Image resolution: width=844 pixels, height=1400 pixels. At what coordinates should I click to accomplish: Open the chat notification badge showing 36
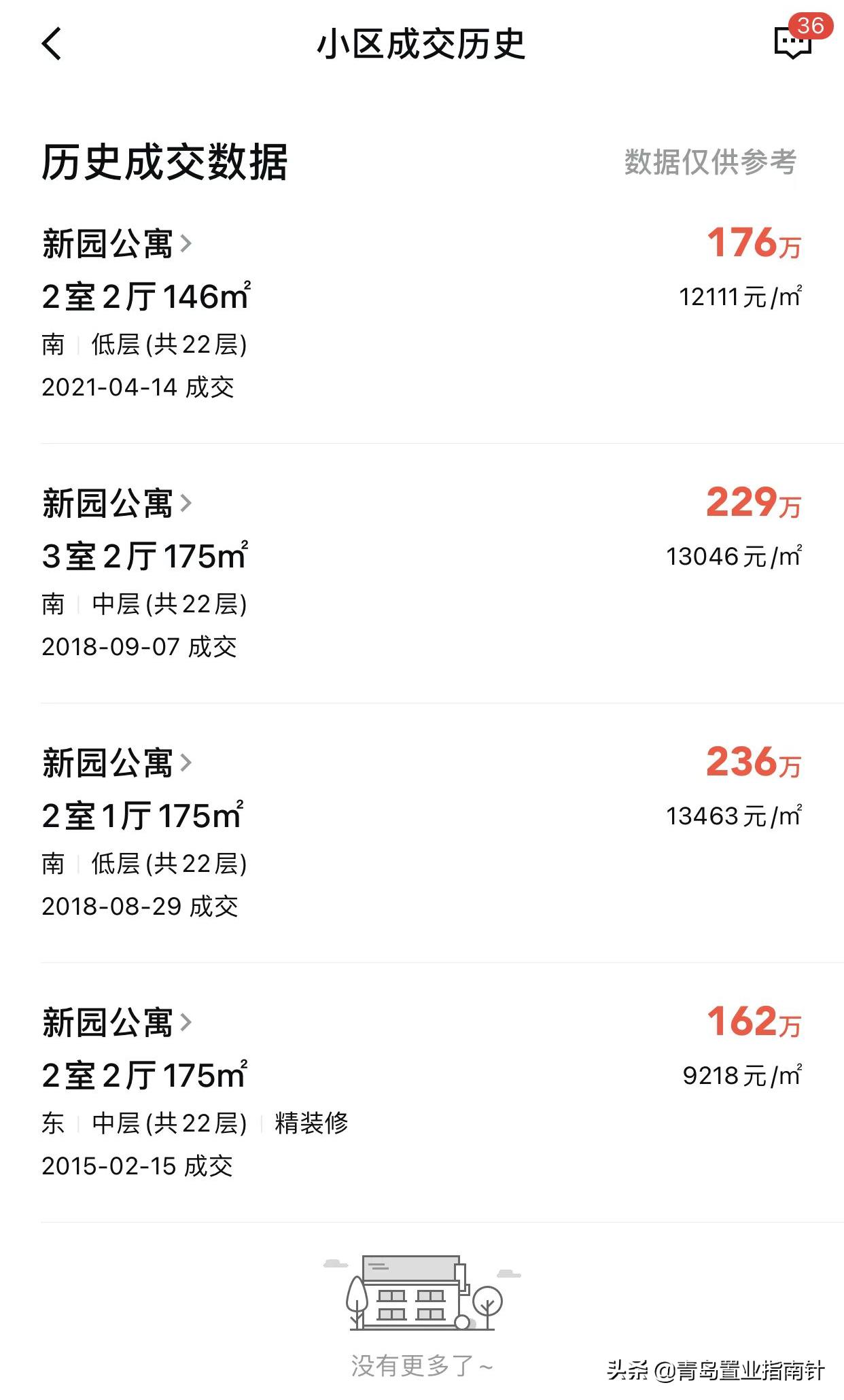(810, 24)
